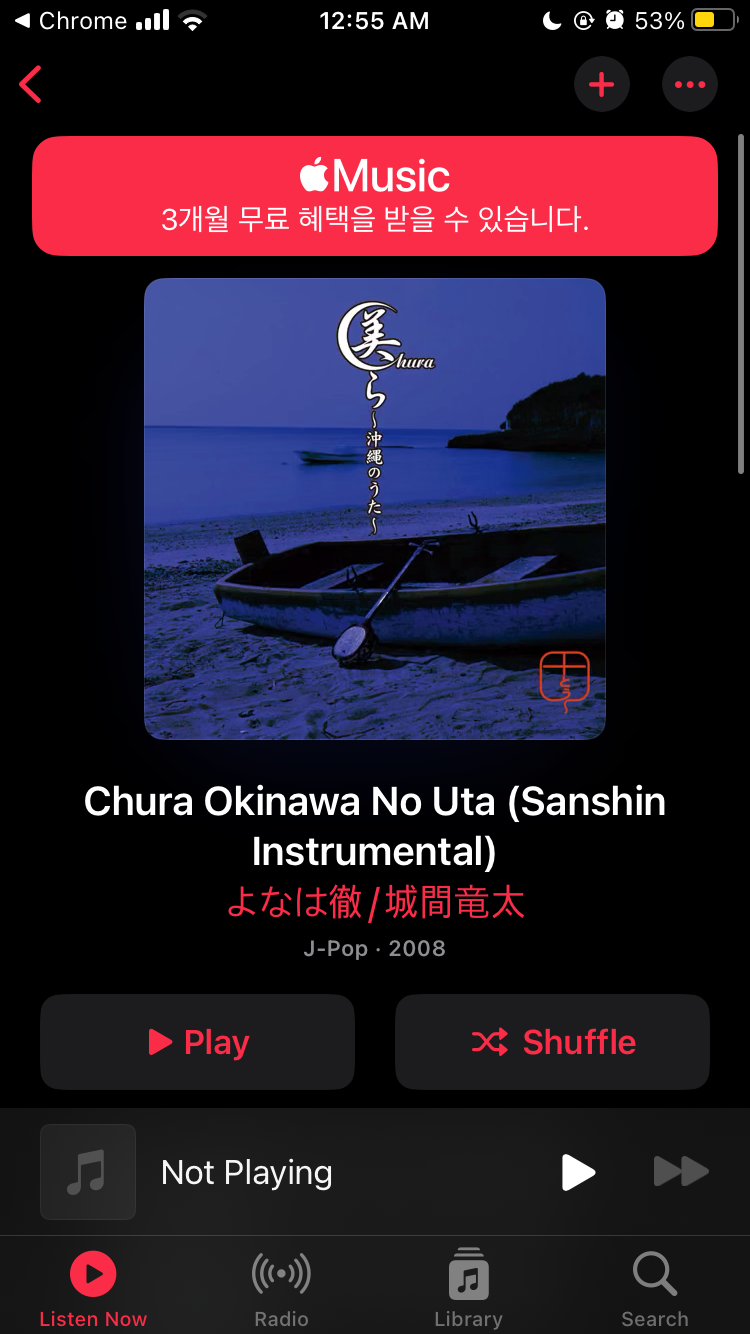Go back using the red arrow
This screenshot has height=1334, width=750.
click(31, 85)
